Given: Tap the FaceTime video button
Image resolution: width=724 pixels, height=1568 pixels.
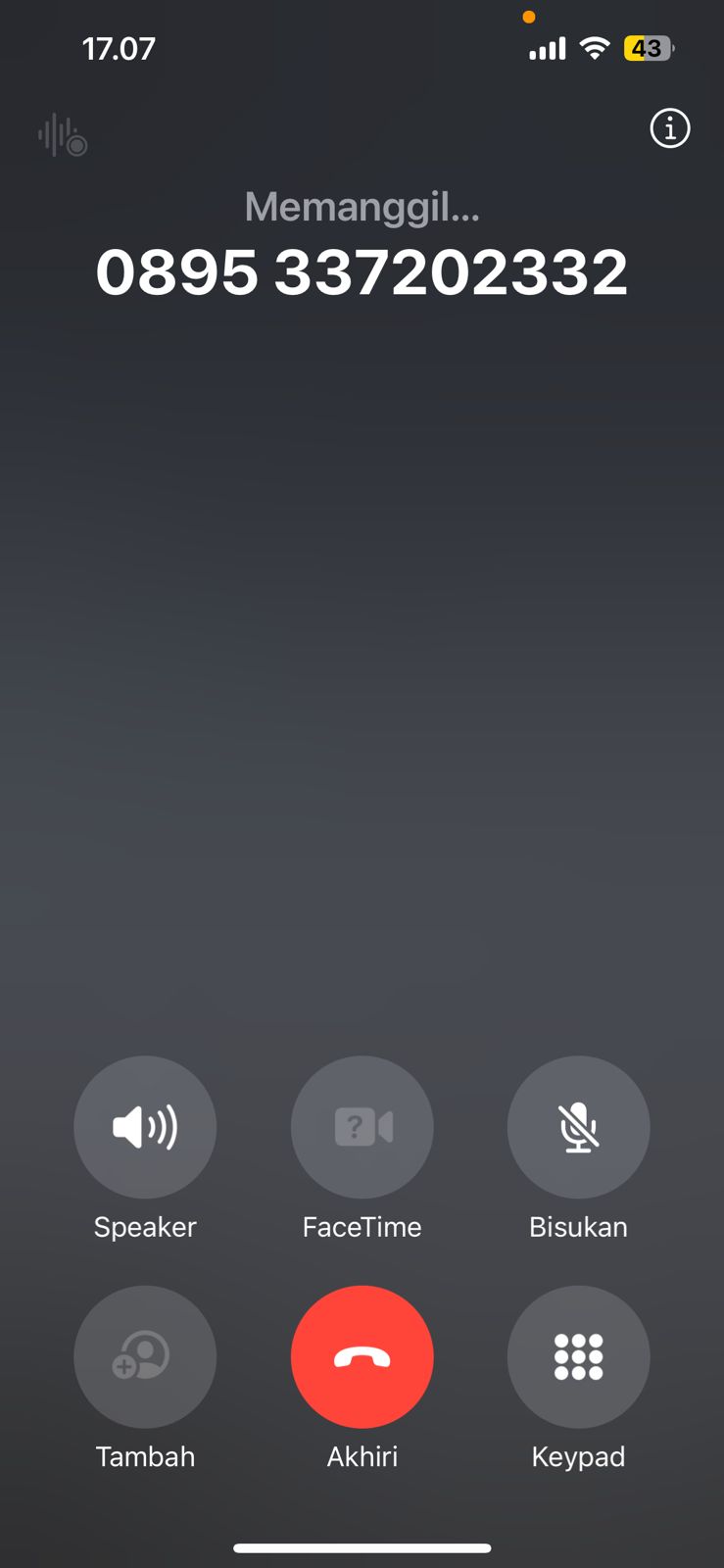Looking at the screenshot, I should tap(362, 1127).
